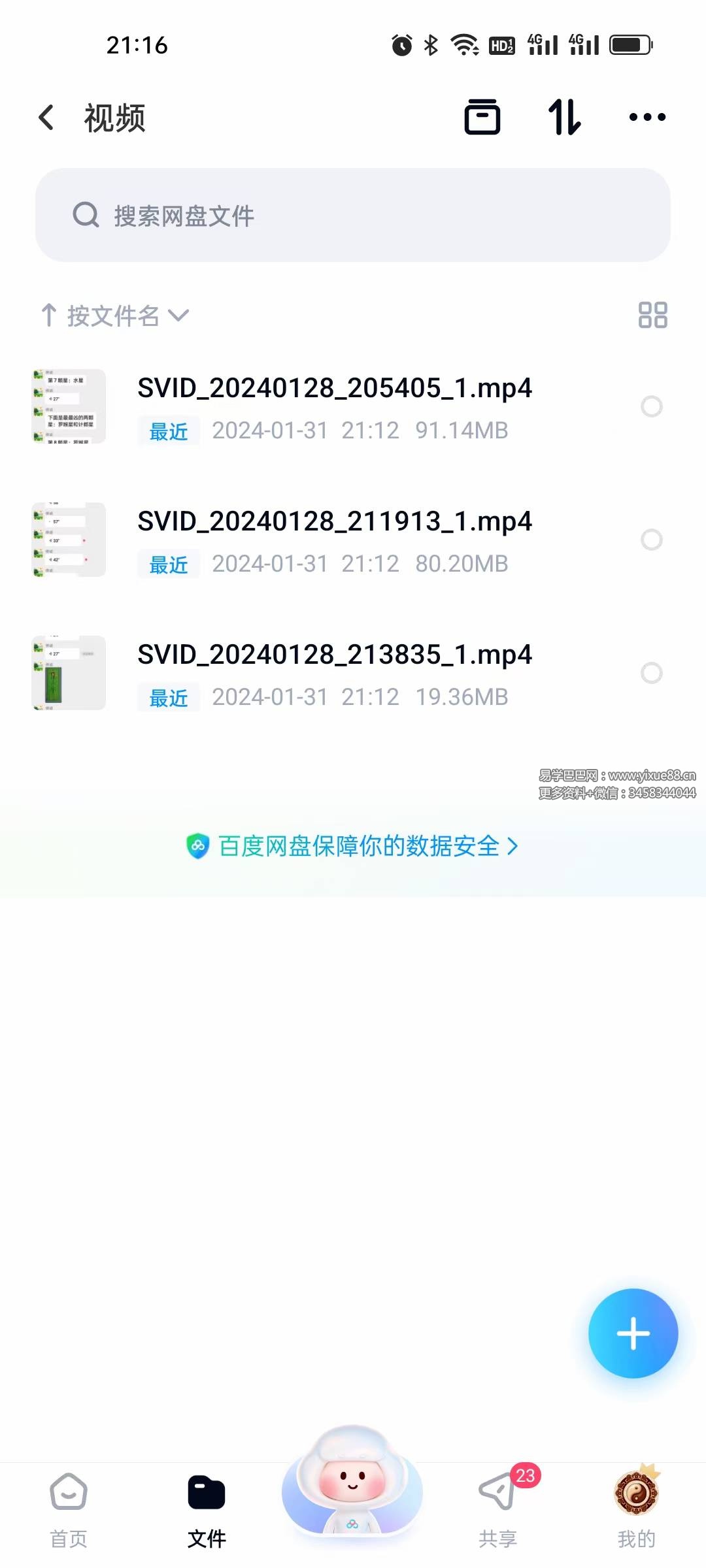Open the archive box icon in toolbar
706x1568 pixels.
pyautogui.click(x=482, y=117)
